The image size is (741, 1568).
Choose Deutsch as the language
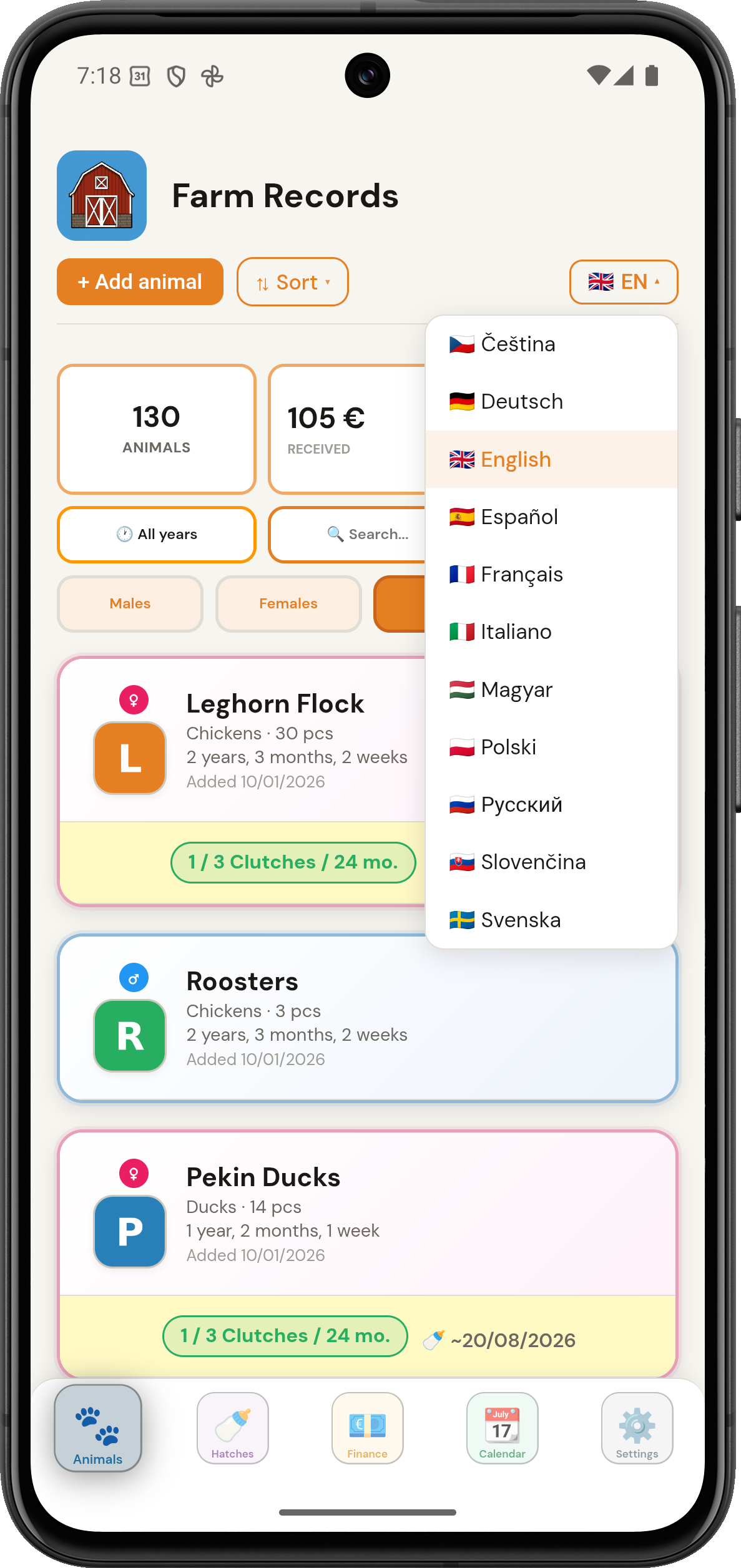coord(551,401)
